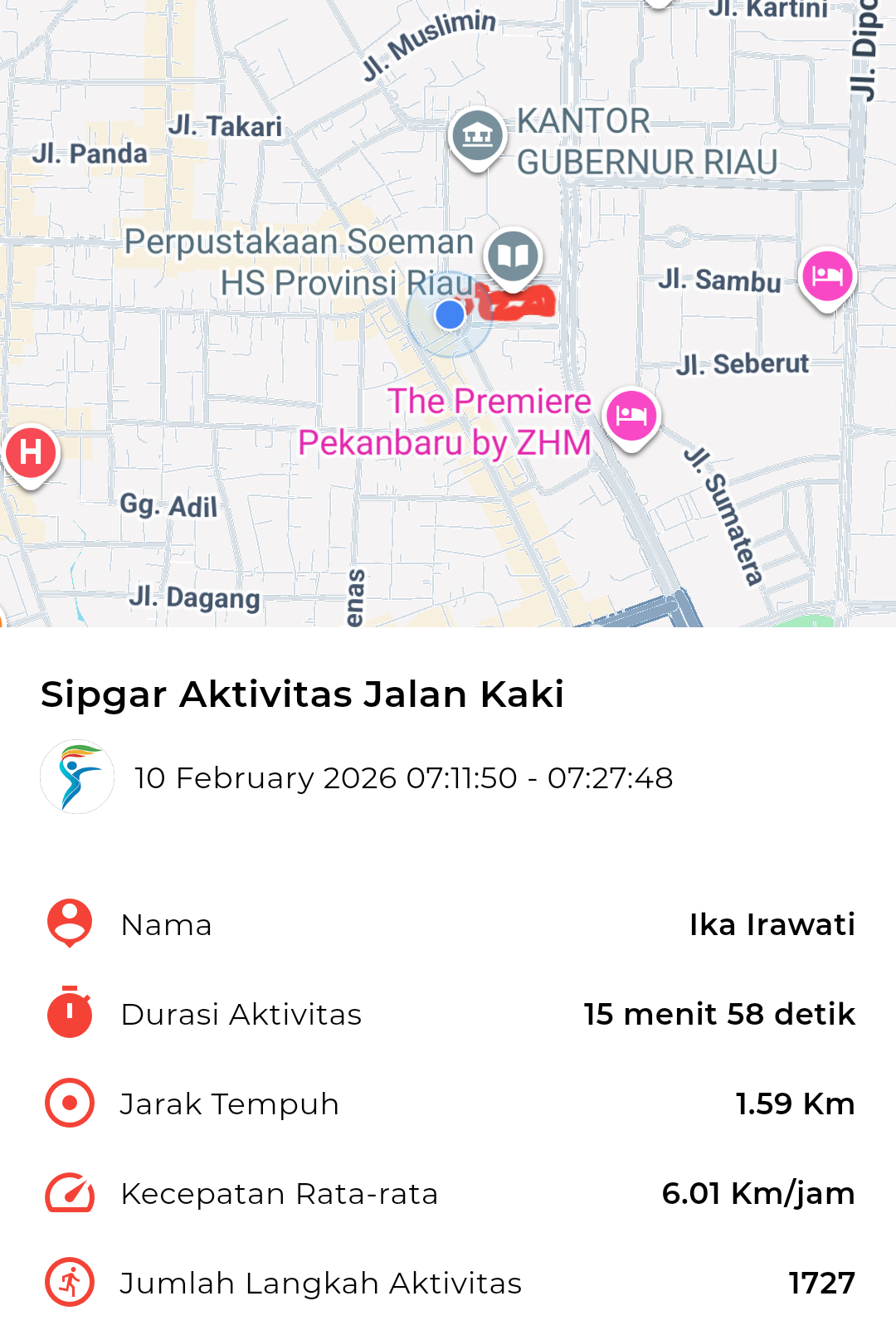Viewport: 896px width, 1335px height.
Task: Select The Premiere Pekanbaru hotel marker
Action: (631, 415)
